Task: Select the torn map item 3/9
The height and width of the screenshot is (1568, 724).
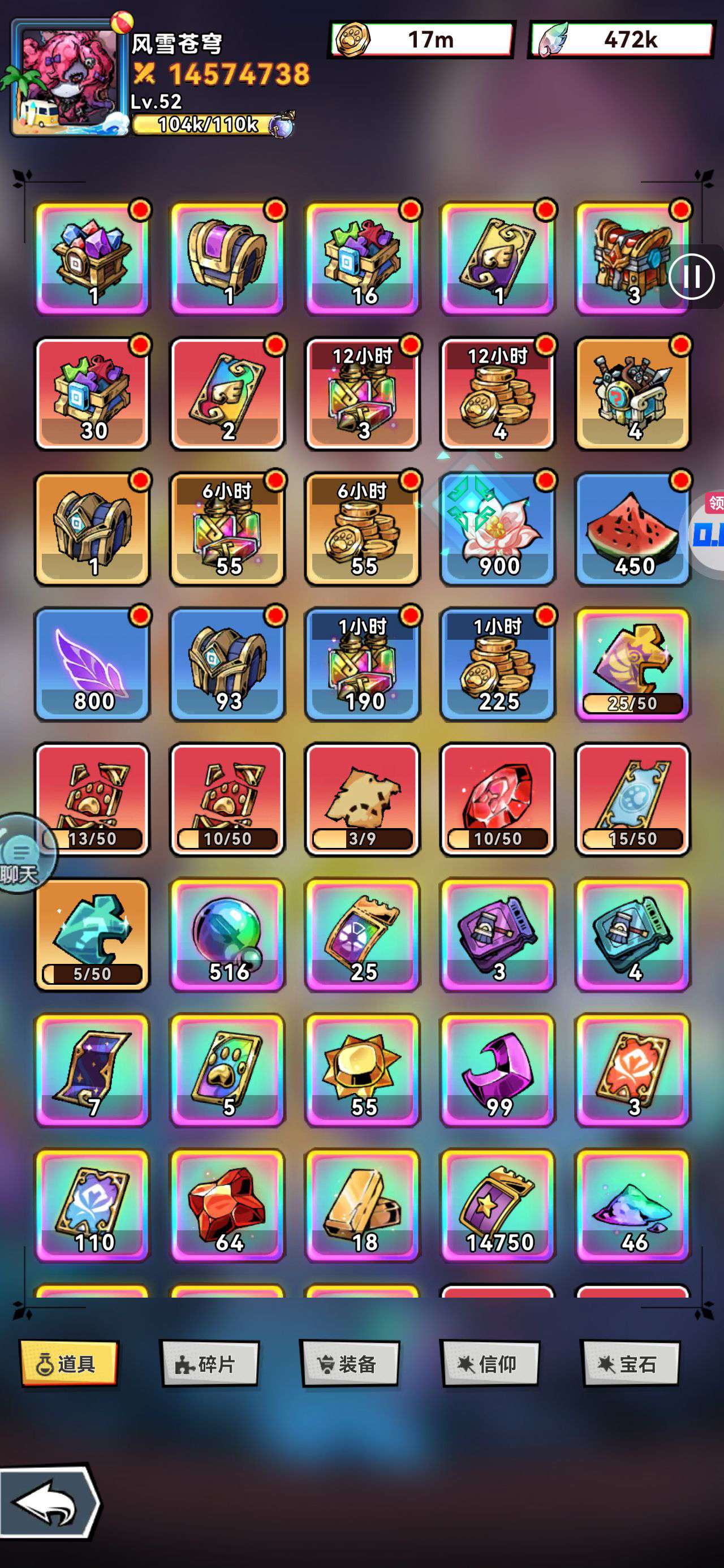Action: click(x=363, y=799)
